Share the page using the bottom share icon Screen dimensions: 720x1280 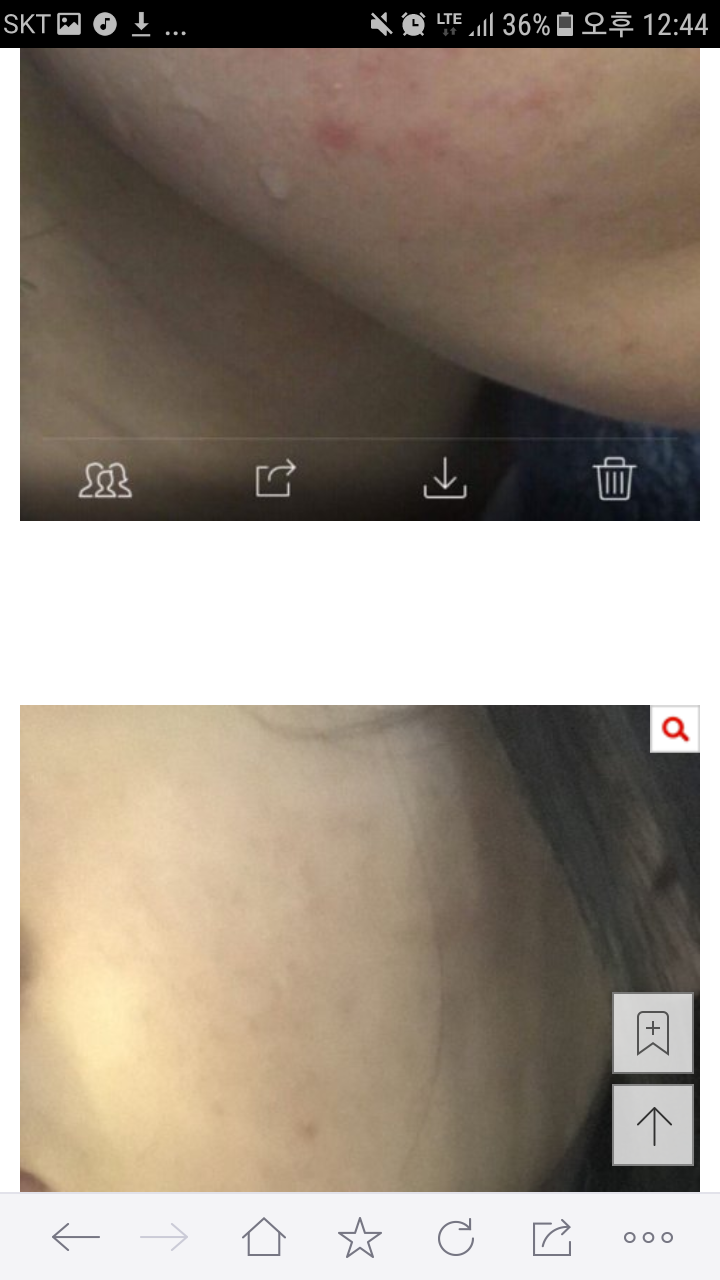pyautogui.click(x=552, y=1237)
